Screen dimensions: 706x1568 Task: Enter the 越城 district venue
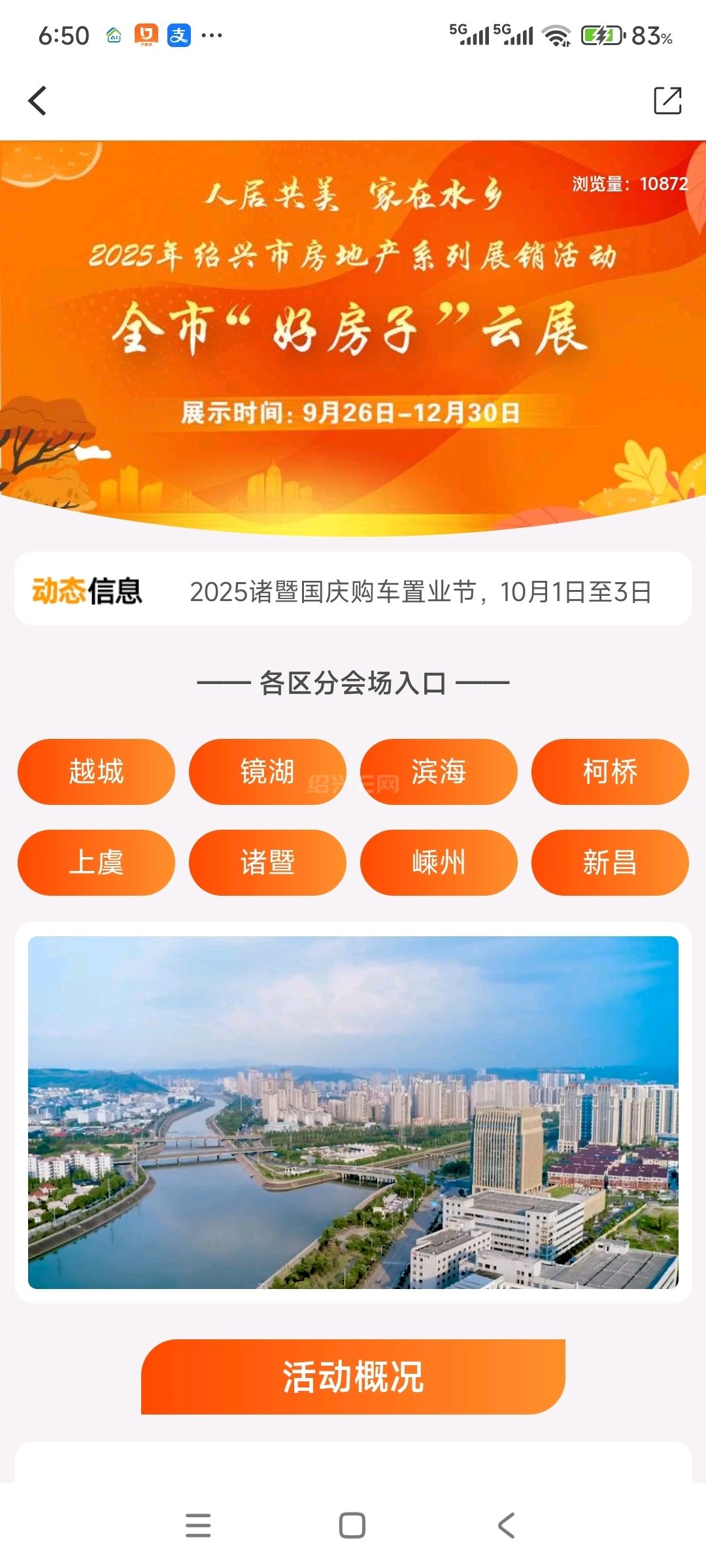pyautogui.click(x=96, y=772)
